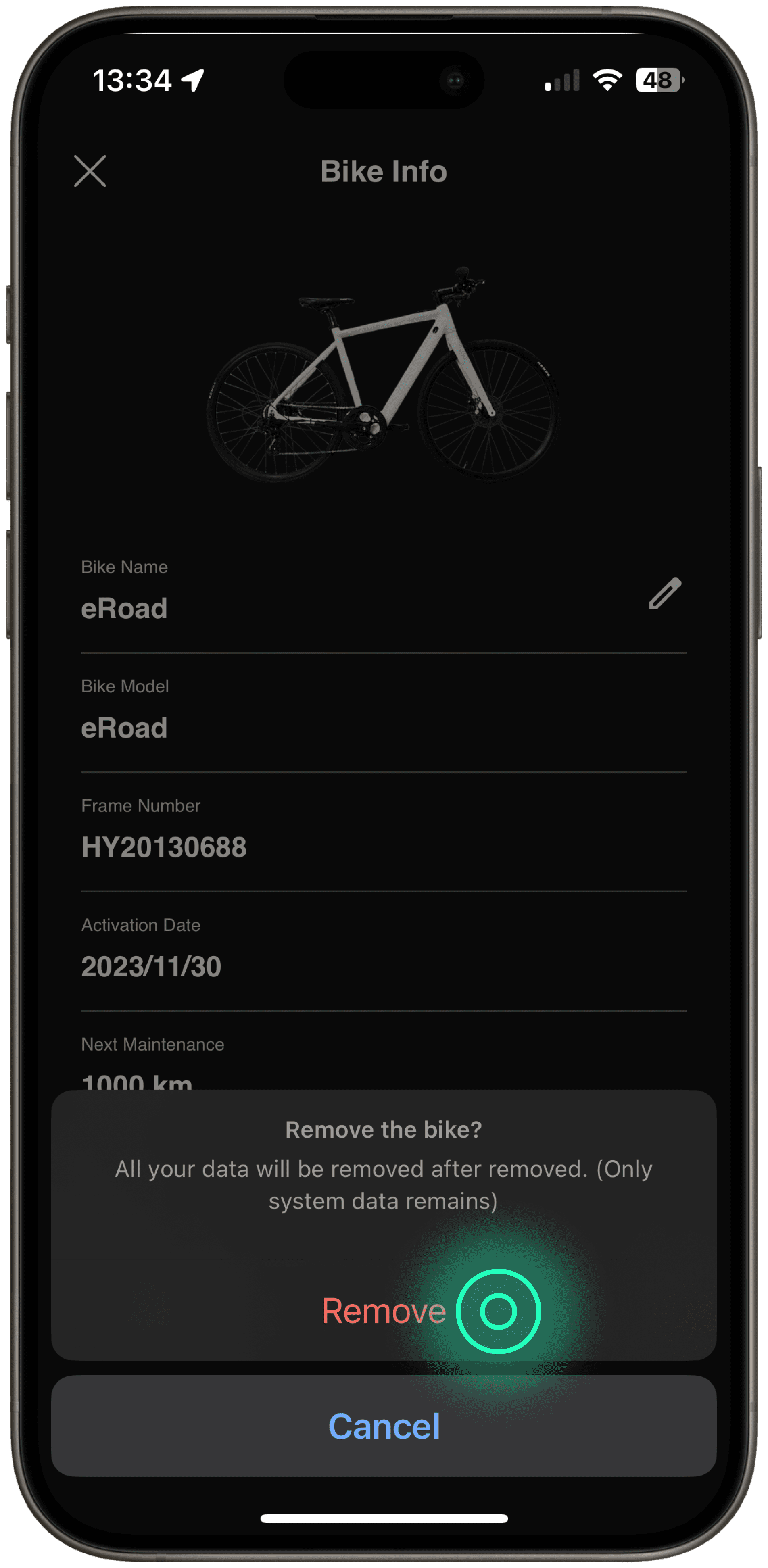This screenshot has width=768, height=1568.
Task: Close the Bike Info screen
Action: 90,171
